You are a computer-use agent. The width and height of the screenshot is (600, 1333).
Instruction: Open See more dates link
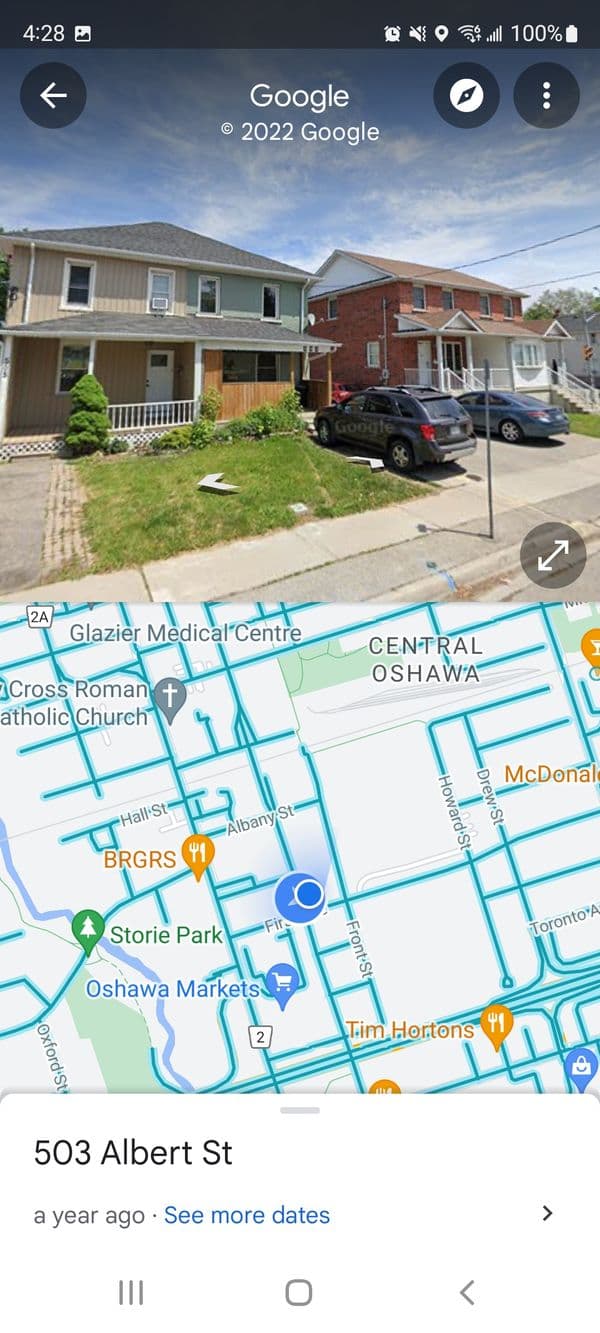[x=246, y=1215]
